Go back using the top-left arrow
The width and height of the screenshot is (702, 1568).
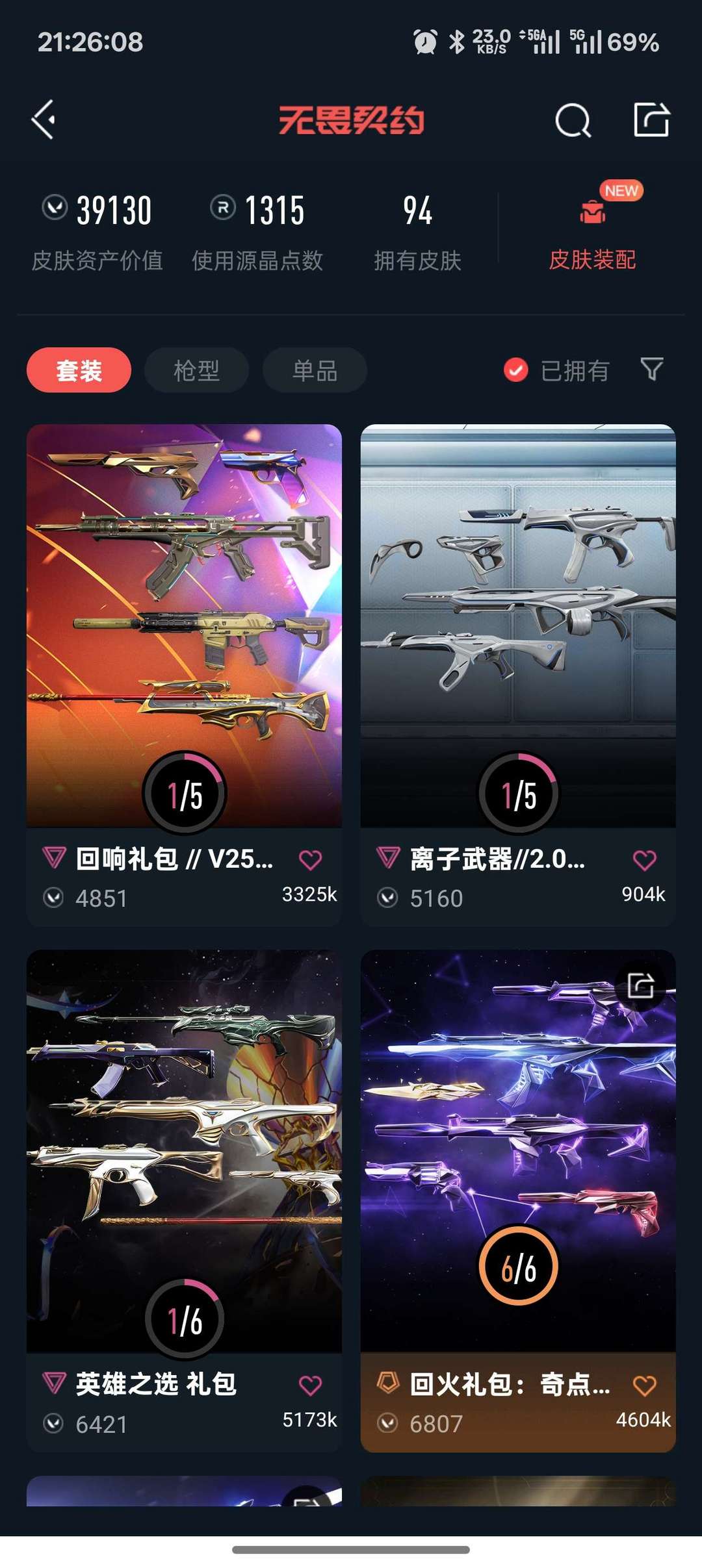(x=44, y=120)
